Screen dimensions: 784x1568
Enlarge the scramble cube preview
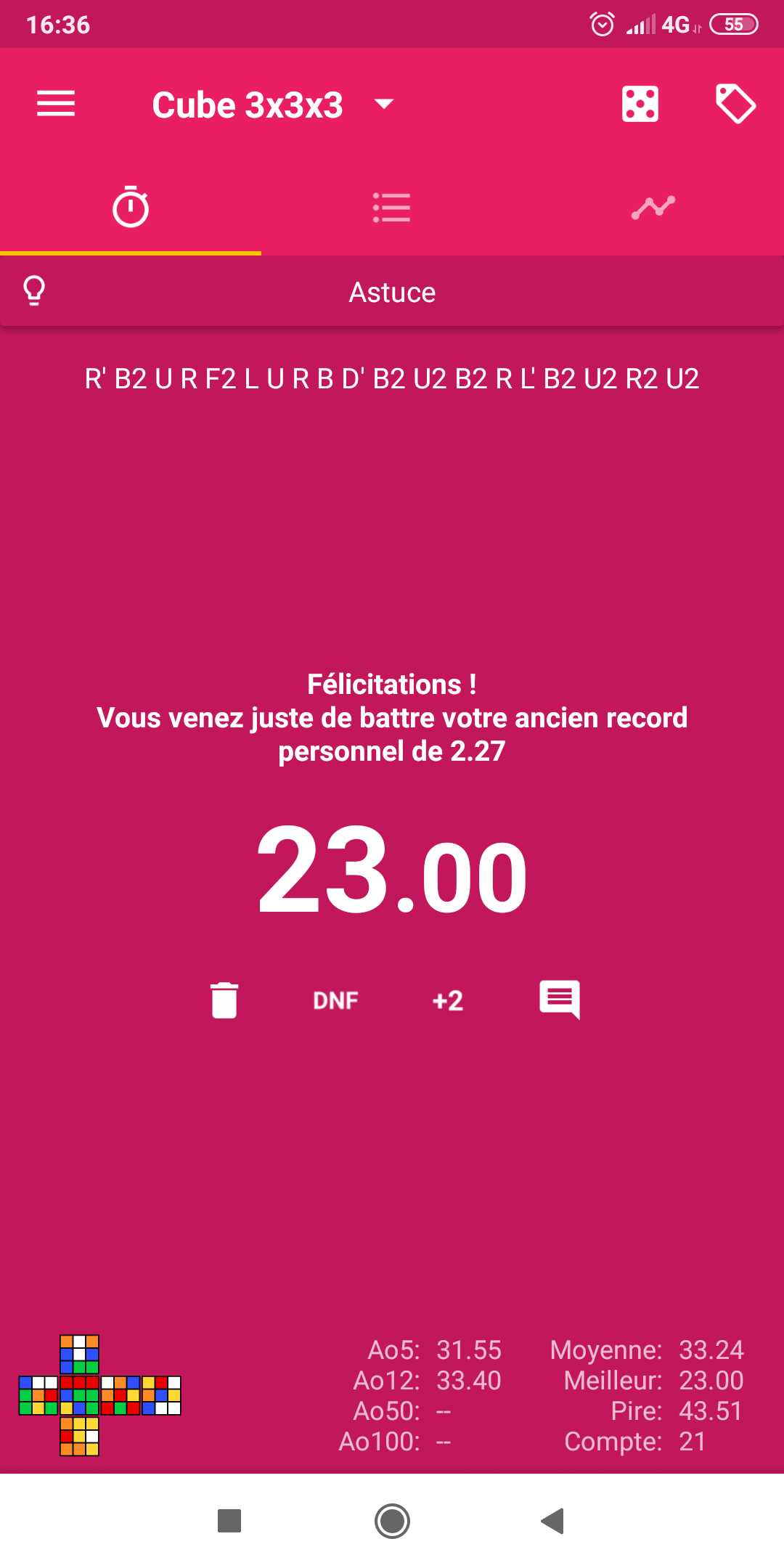click(99, 1395)
